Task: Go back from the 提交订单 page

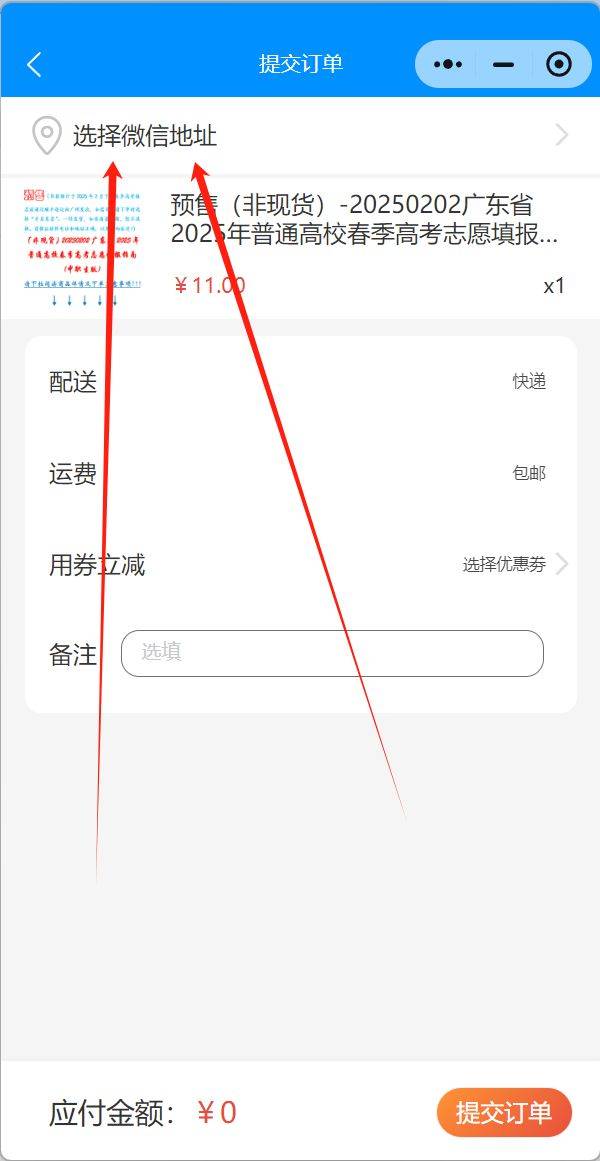Action: coord(34,65)
